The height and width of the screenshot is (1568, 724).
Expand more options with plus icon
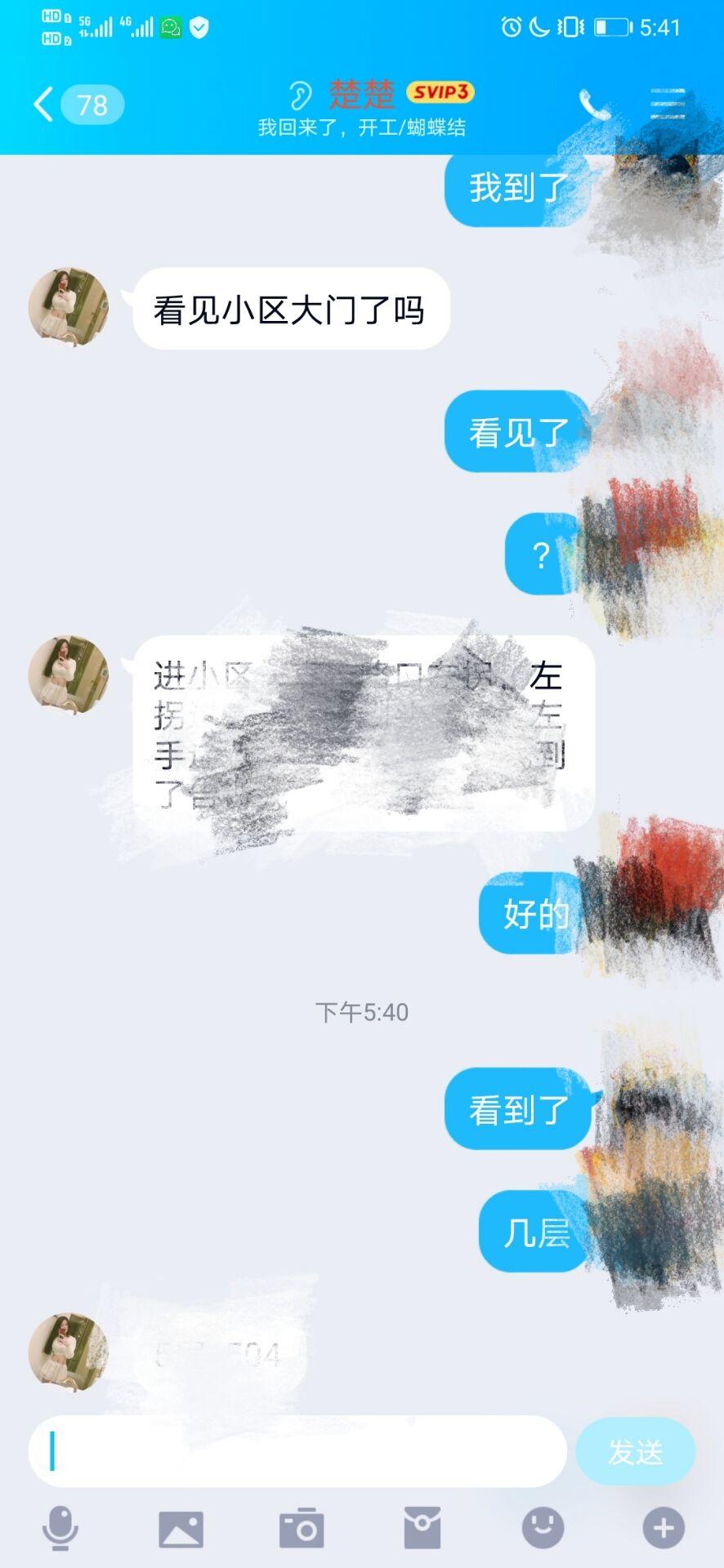663,1528
